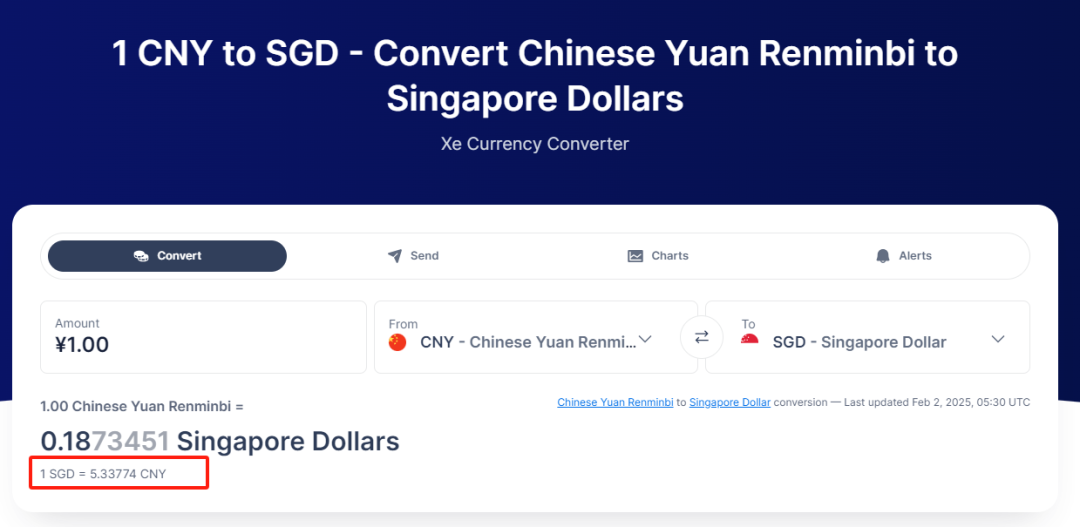
Task: Go to the Alerts tab
Action: 903,256
